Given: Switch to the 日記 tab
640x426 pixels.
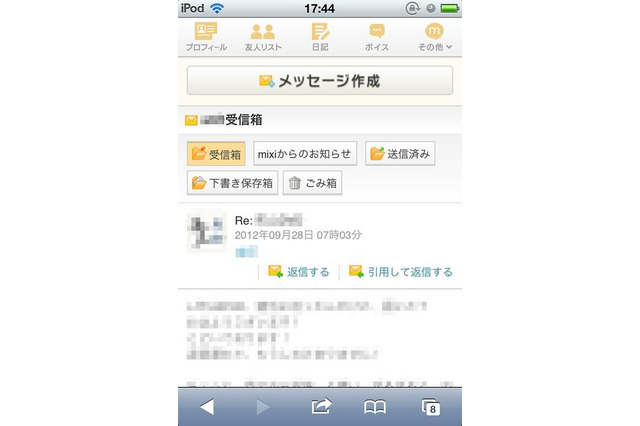Looking at the screenshot, I should click(320, 37).
